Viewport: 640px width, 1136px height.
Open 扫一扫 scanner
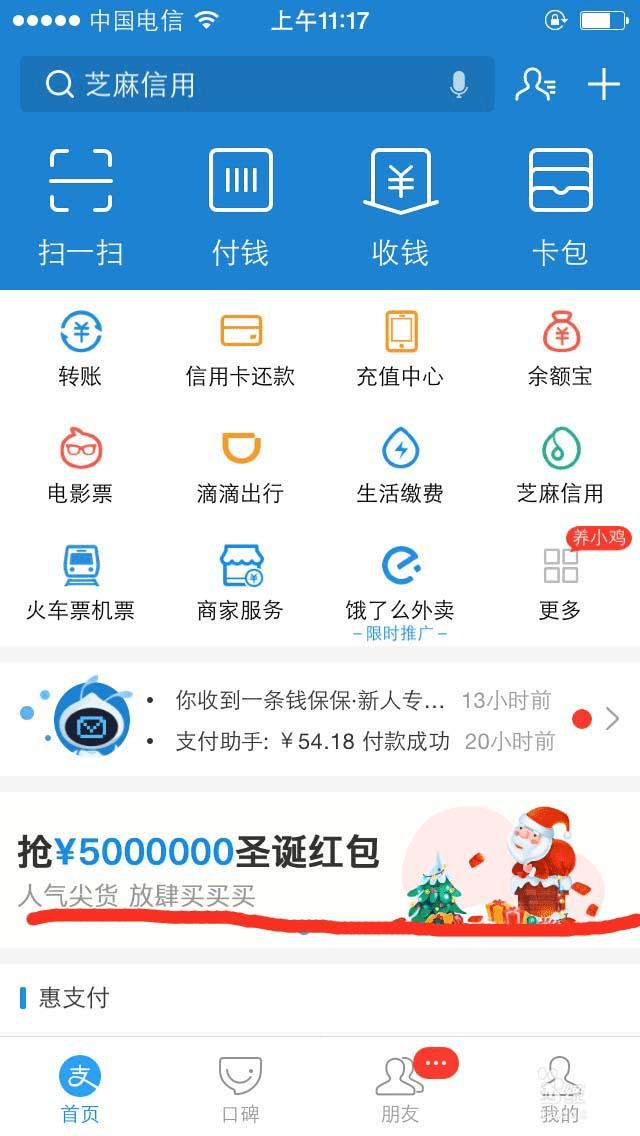click(80, 205)
